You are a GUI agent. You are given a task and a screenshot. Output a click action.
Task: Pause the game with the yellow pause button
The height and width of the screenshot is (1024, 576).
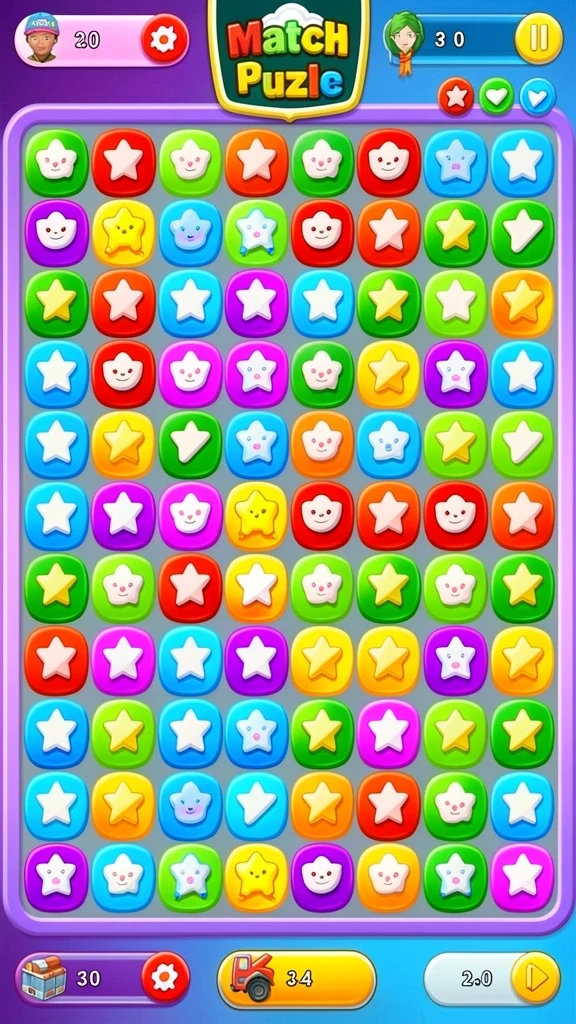539,38
